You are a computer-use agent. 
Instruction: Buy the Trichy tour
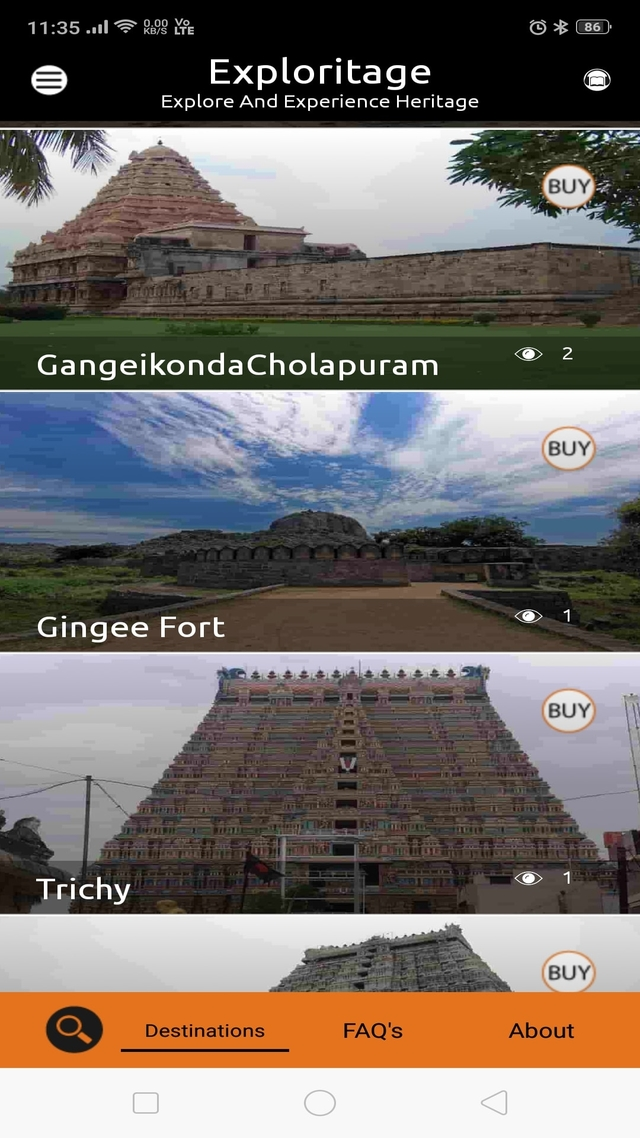(x=568, y=711)
